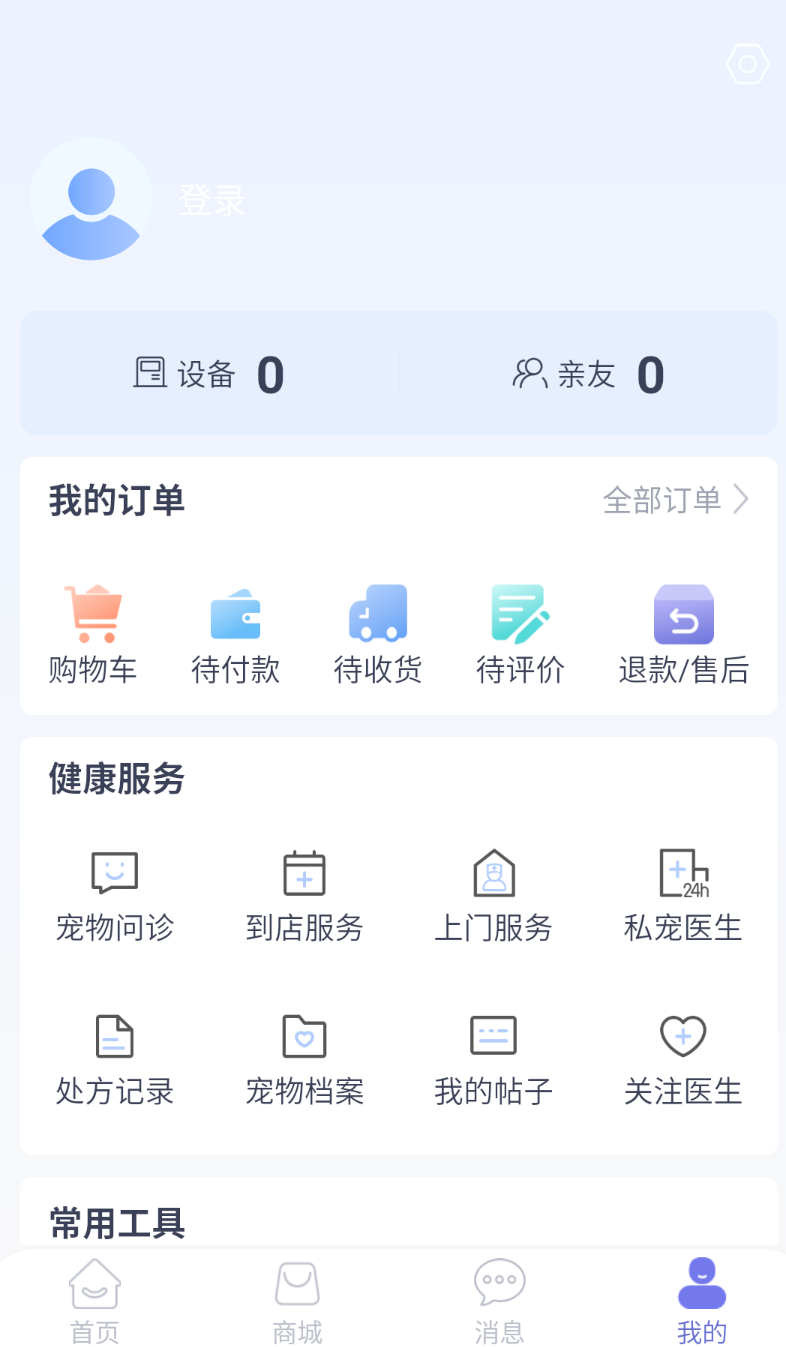Open 上门服务 home visit service

click(494, 897)
